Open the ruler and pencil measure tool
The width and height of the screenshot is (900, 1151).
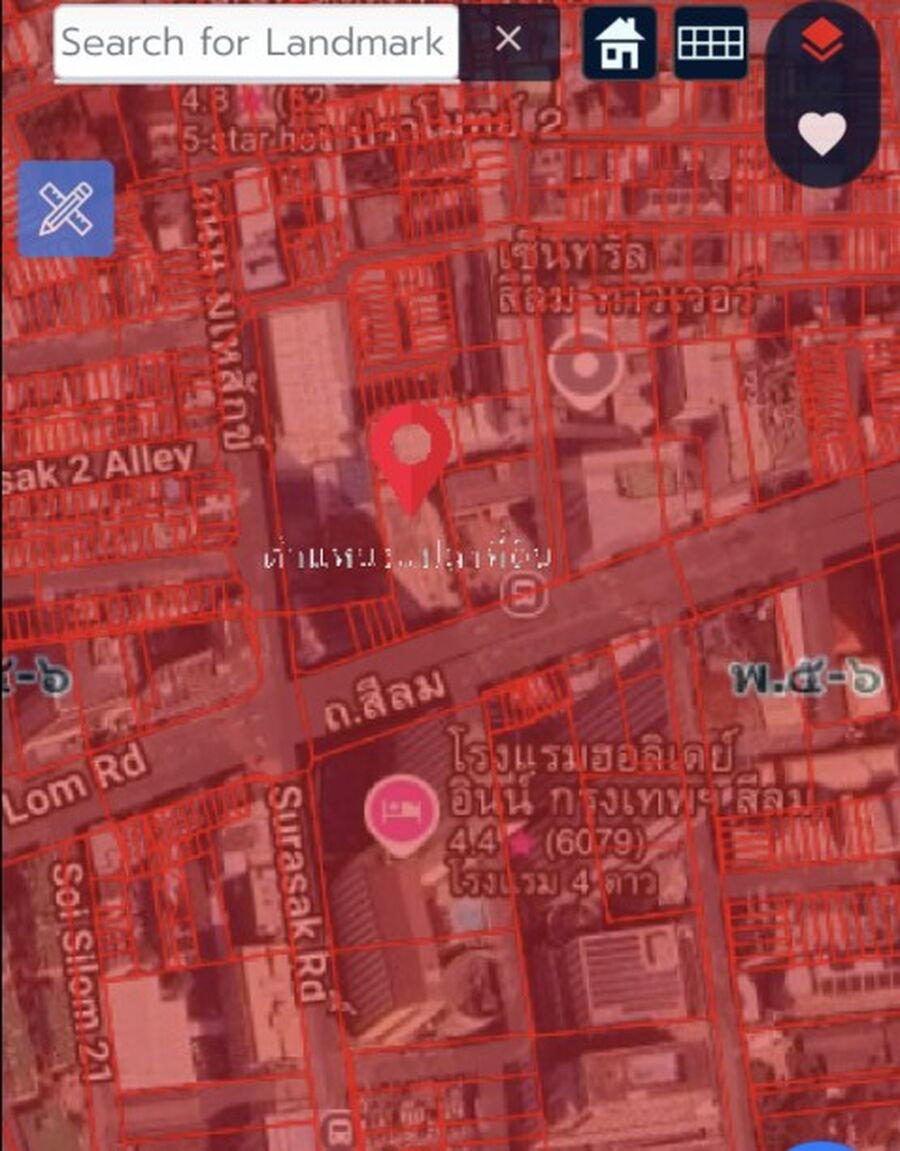[x=66, y=209]
